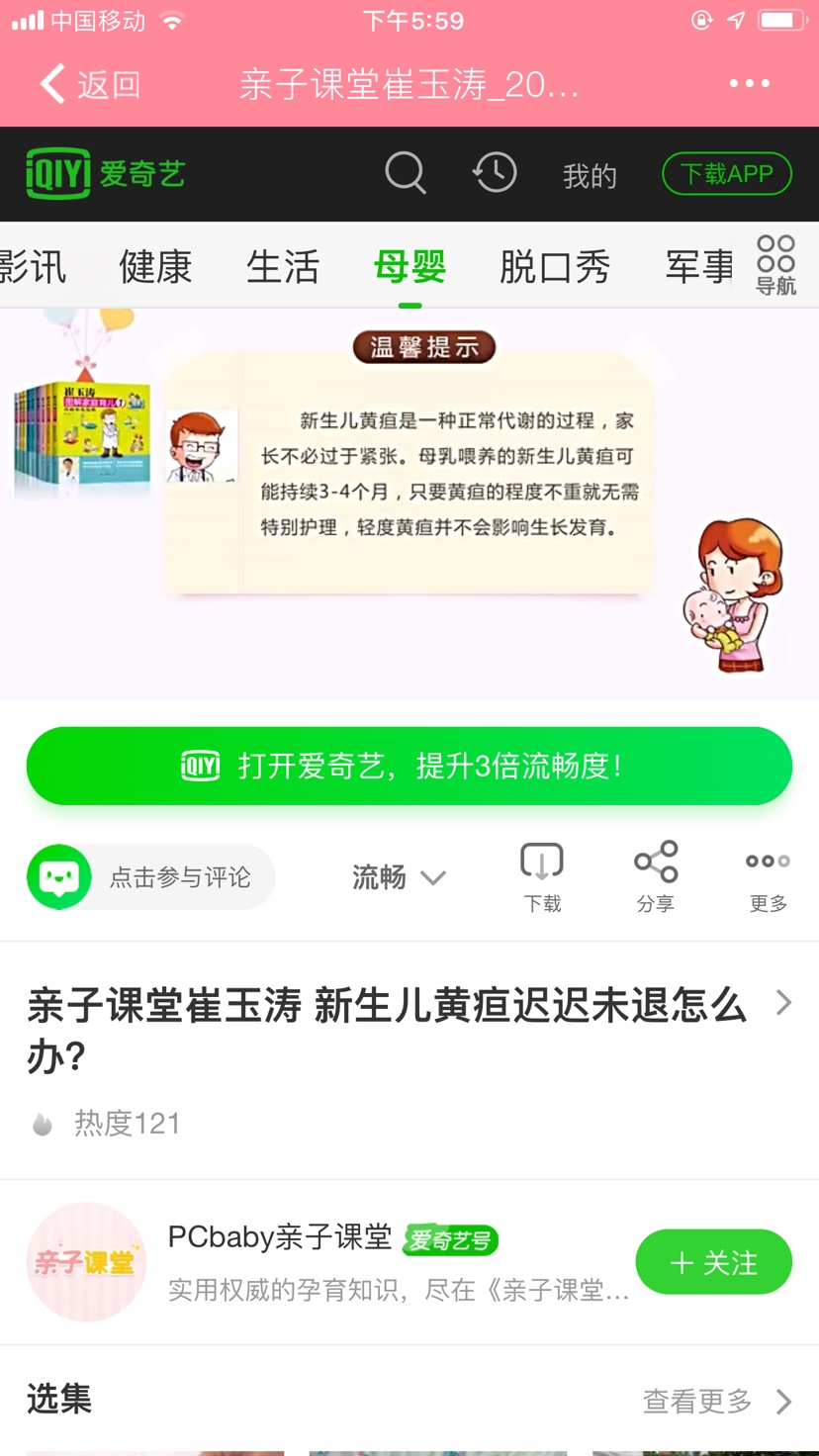Share this video via 分享
Viewport: 819px width, 1456px height.
click(x=656, y=875)
